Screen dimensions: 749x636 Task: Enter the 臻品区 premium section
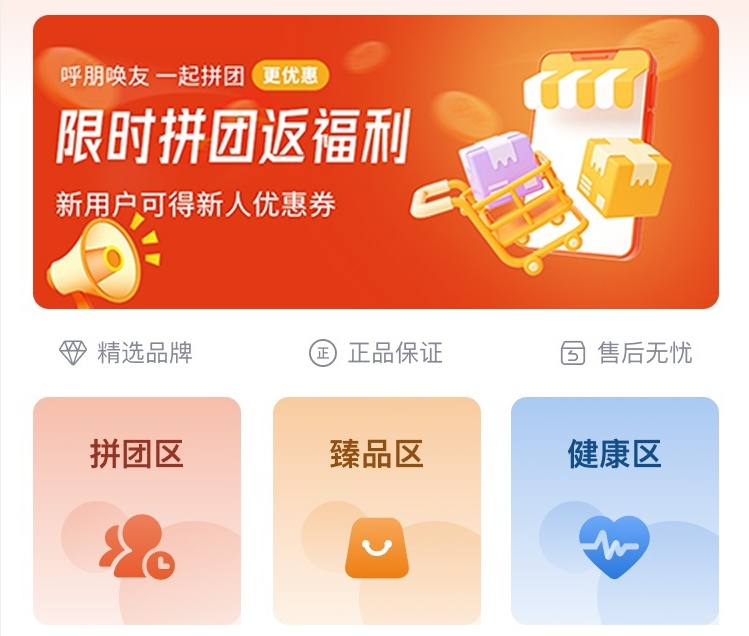tap(376, 510)
